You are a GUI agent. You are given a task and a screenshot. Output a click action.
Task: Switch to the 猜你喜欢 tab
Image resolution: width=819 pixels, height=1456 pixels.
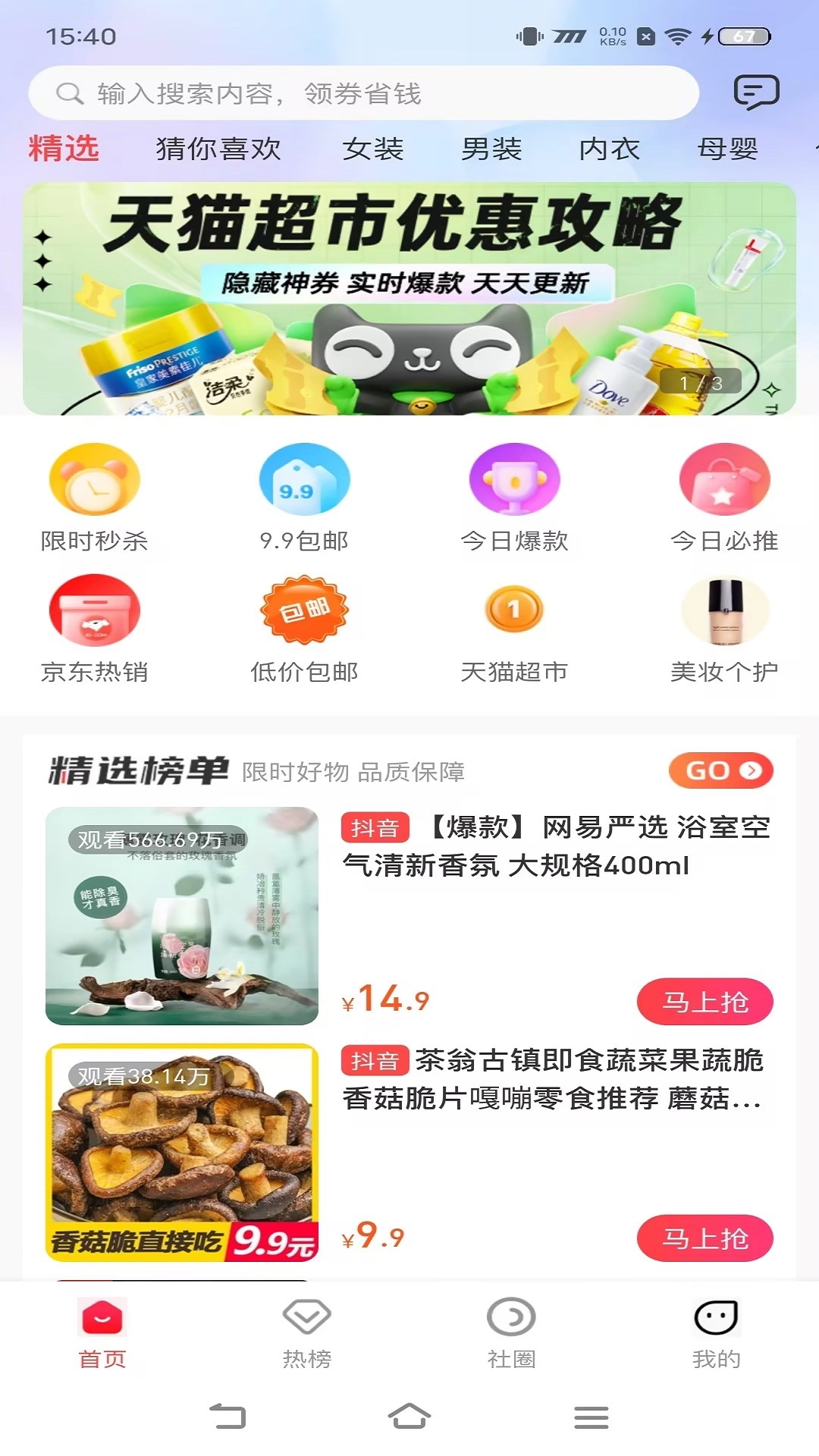tap(218, 149)
